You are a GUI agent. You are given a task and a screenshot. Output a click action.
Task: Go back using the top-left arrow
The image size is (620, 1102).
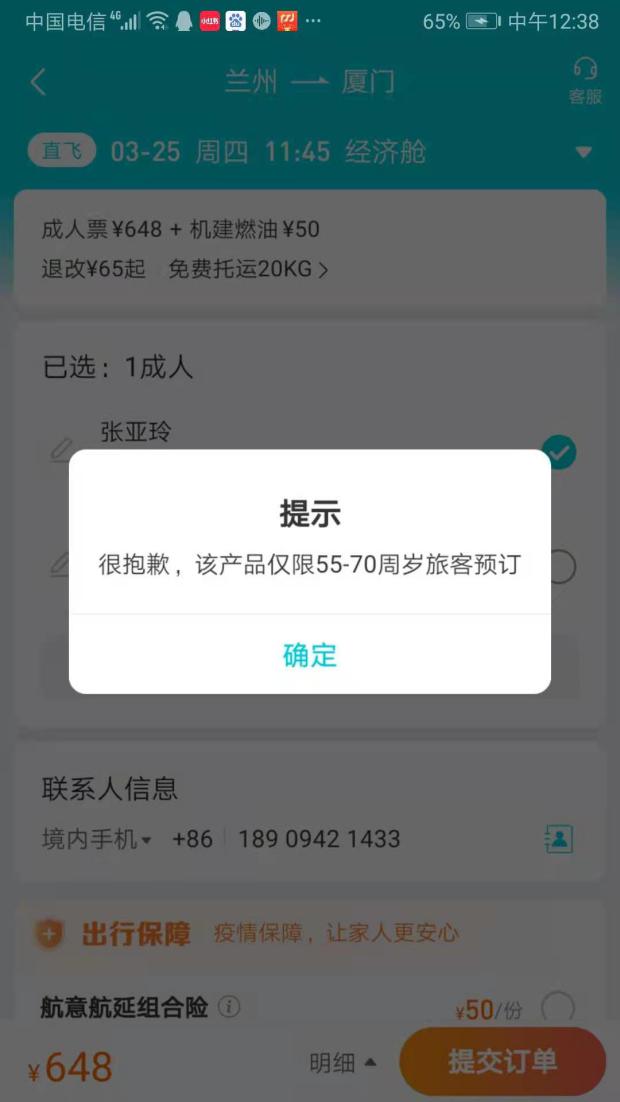point(38,82)
